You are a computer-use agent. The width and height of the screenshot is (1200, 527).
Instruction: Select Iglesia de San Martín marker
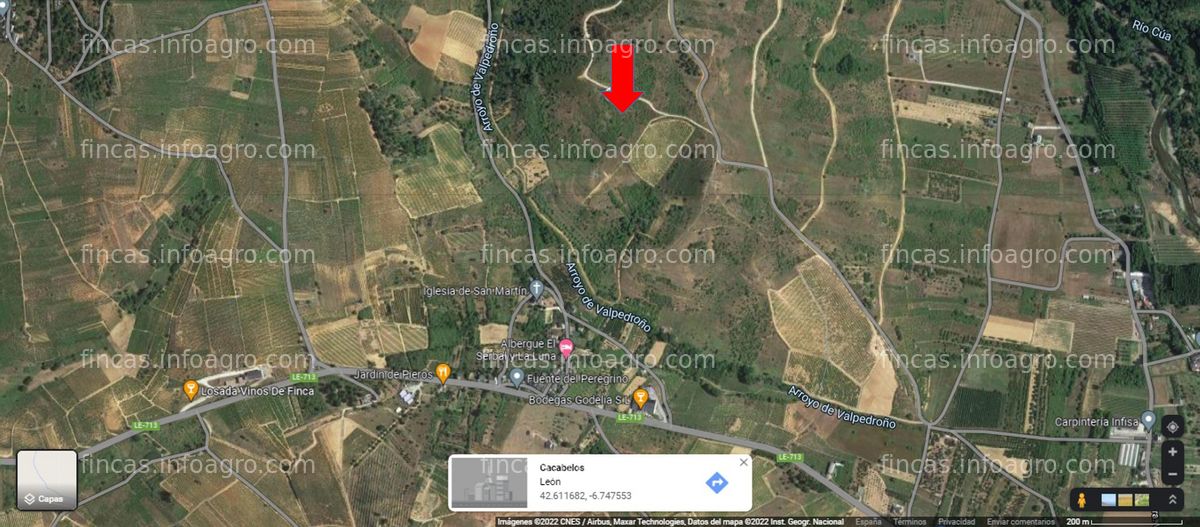point(537,290)
